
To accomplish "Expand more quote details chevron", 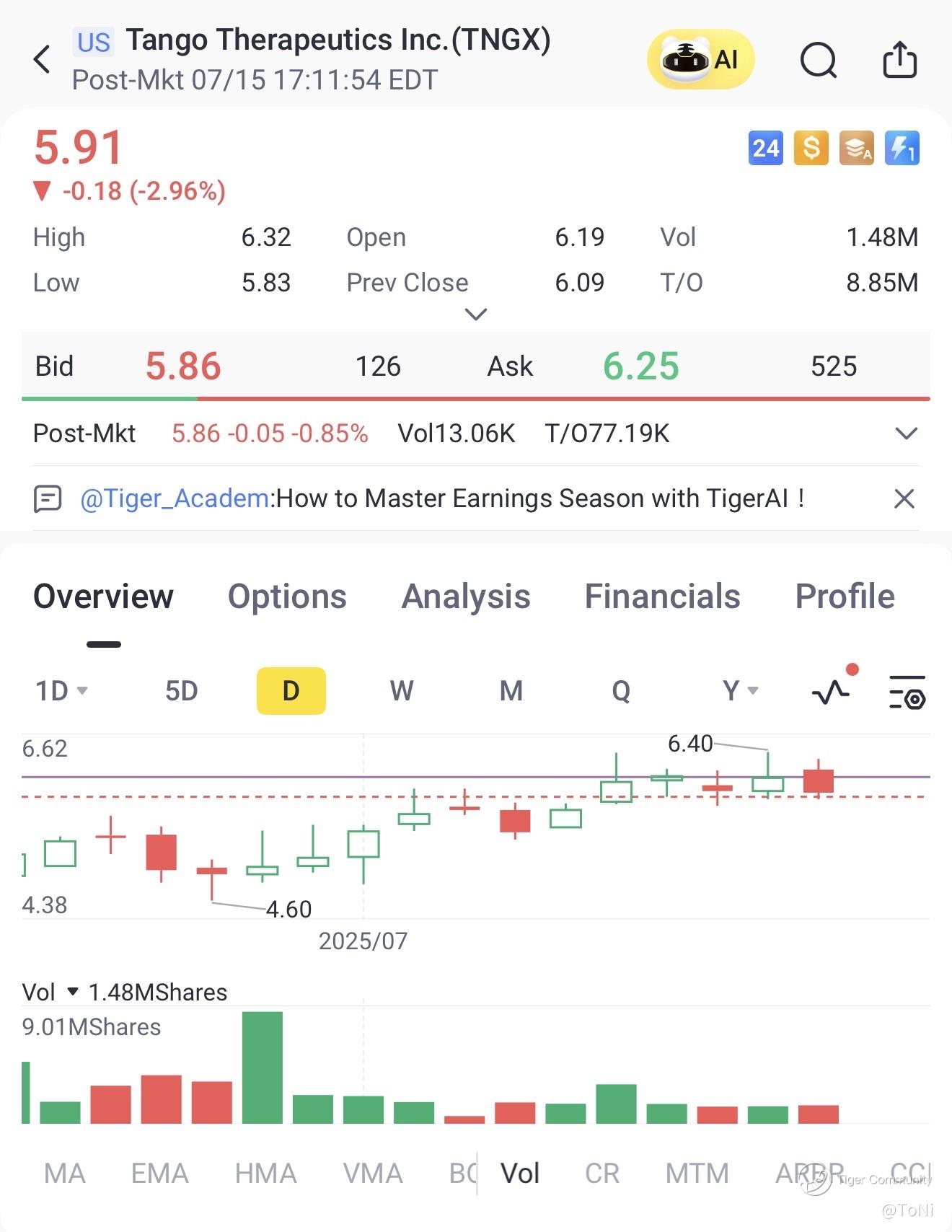I will coord(476,314).
